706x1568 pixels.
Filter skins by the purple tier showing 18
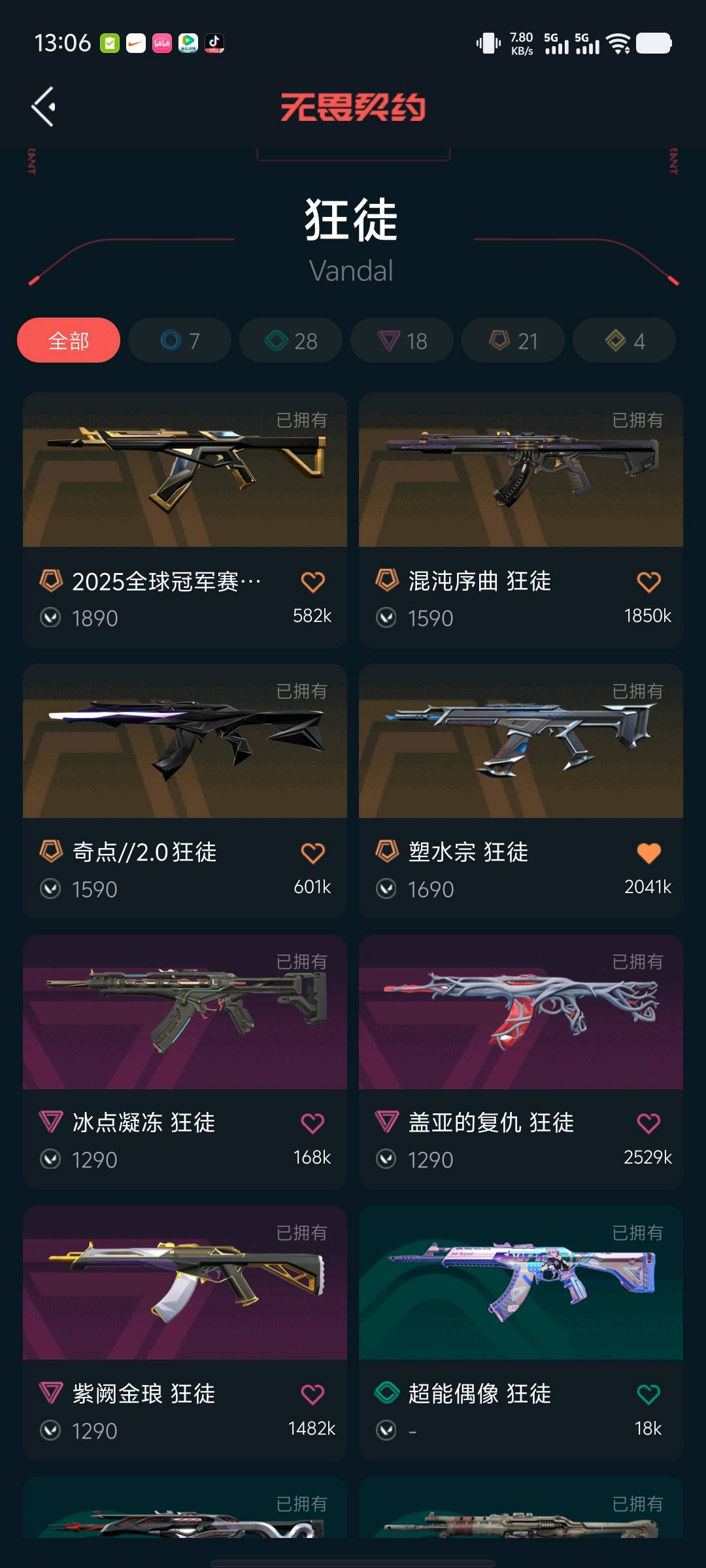tap(402, 340)
